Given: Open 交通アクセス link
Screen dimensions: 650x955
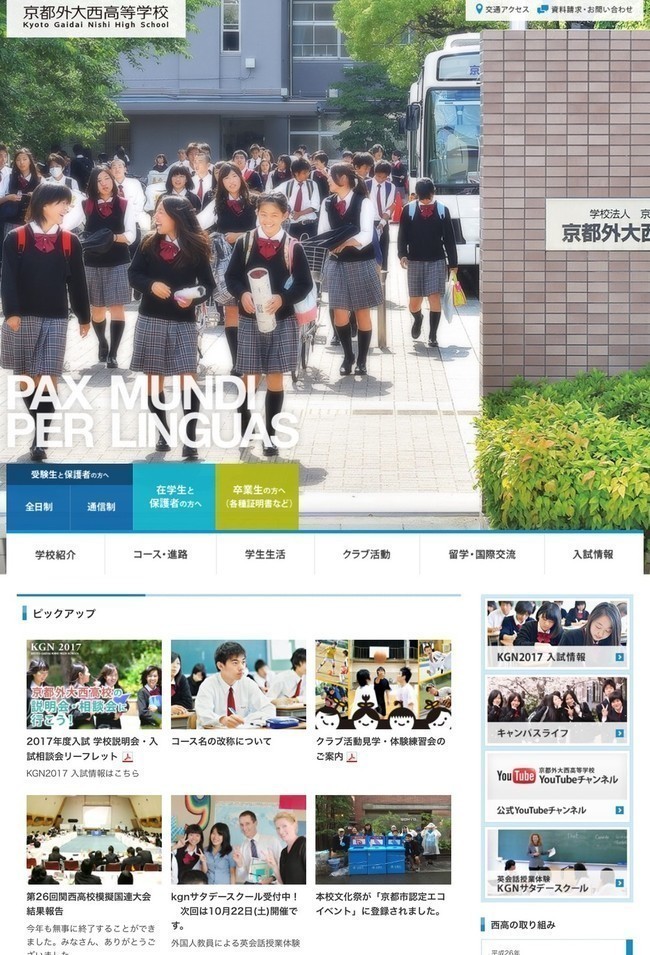Looking at the screenshot, I should (x=501, y=10).
